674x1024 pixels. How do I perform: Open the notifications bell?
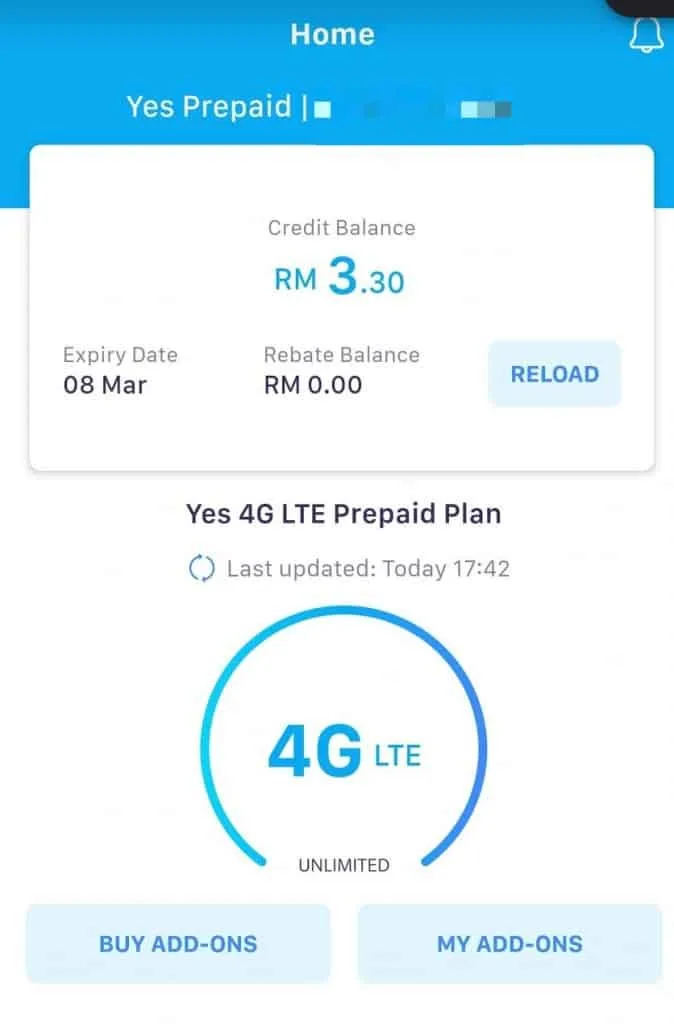[x=646, y=36]
